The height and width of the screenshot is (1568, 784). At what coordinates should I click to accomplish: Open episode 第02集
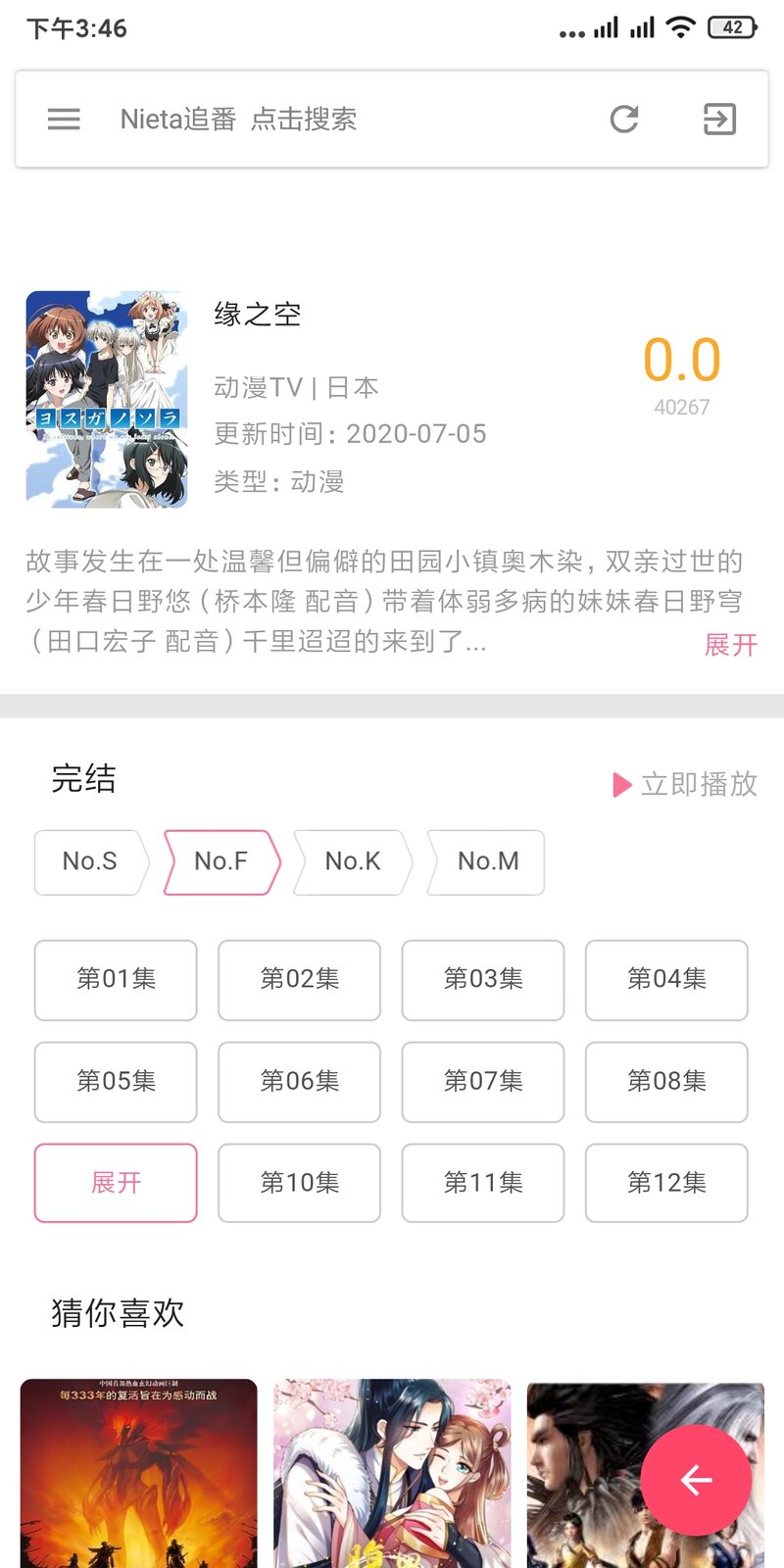(299, 979)
